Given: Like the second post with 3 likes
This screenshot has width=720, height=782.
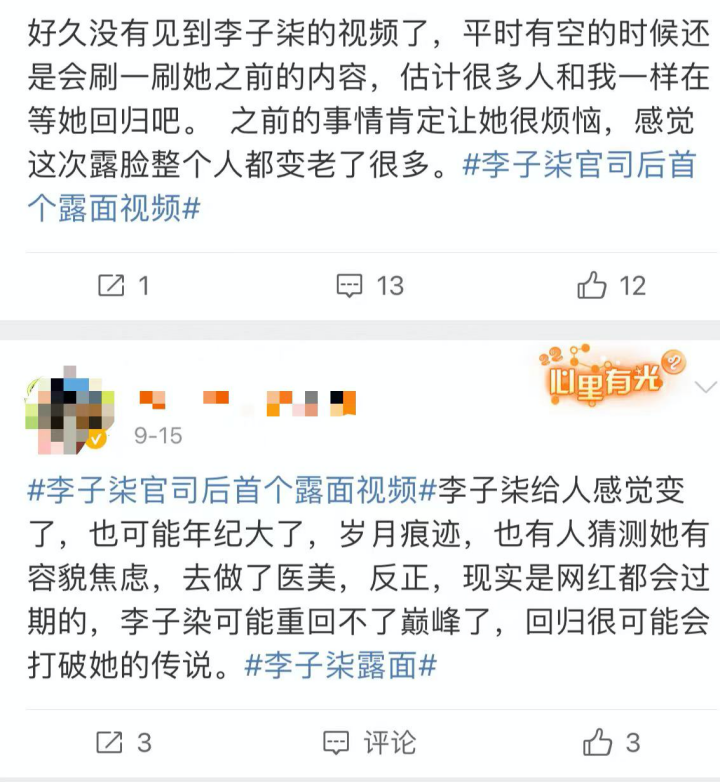Looking at the screenshot, I should [x=611, y=742].
